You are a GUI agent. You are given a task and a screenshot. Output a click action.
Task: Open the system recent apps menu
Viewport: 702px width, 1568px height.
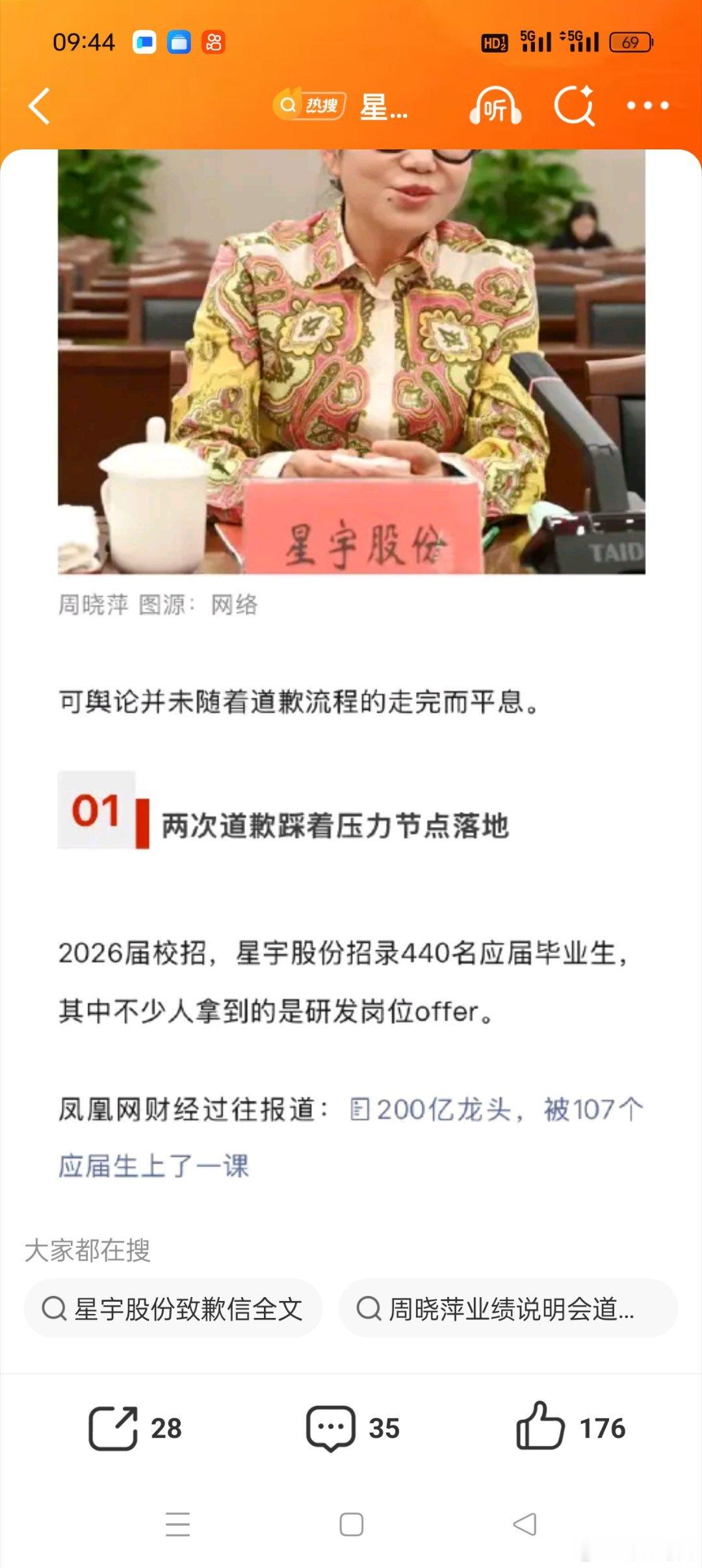(178, 1524)
